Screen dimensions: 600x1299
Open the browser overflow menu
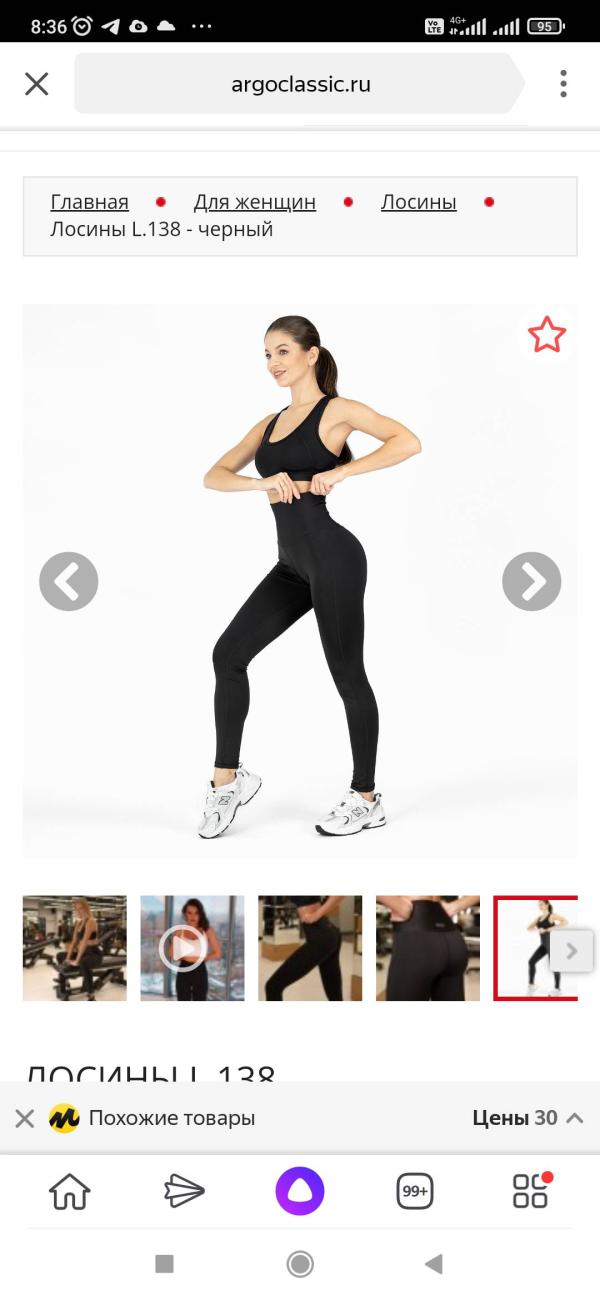coord(563,84)
